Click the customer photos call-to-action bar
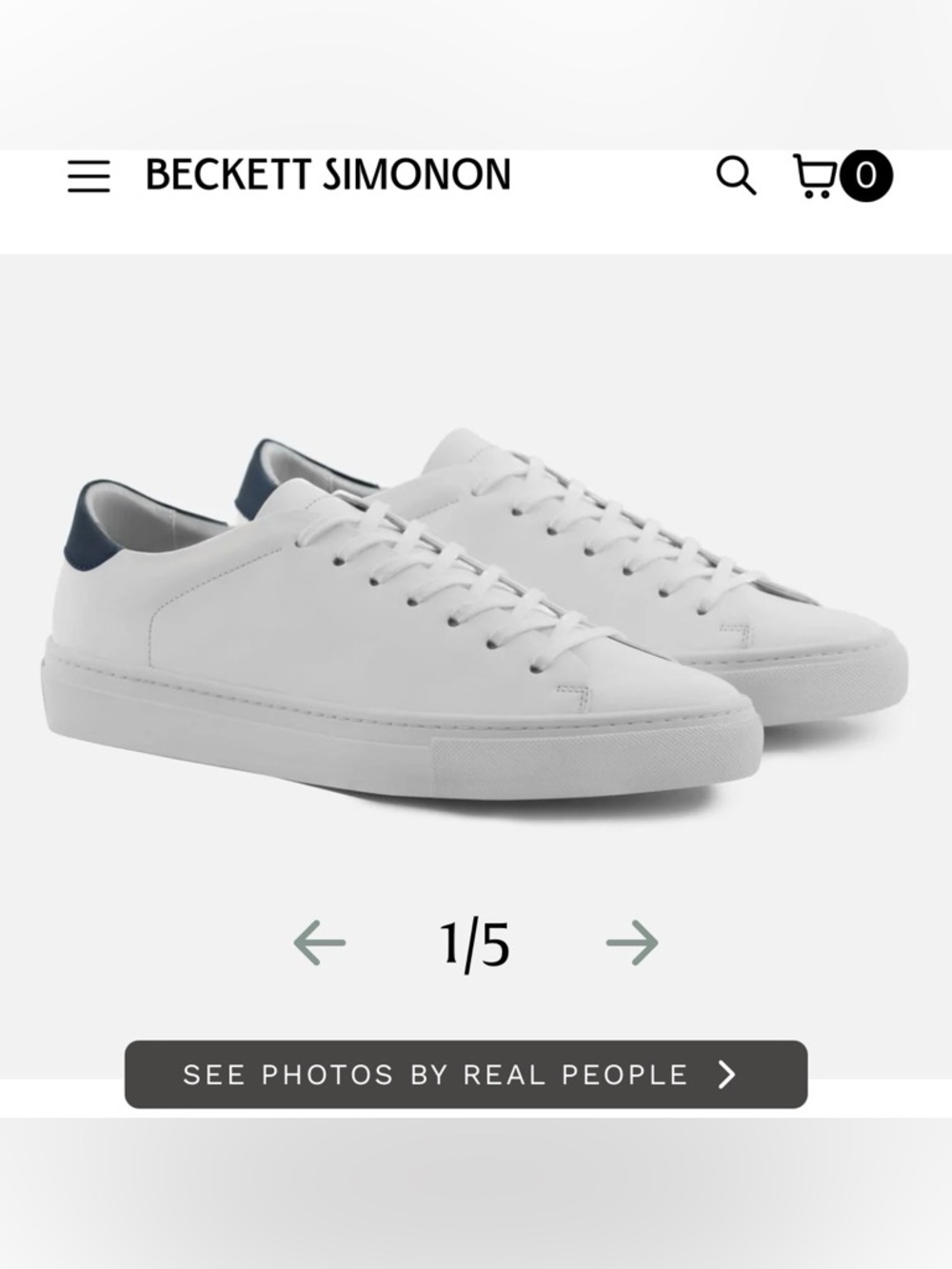This screenshot has width=952, height=1269. point(466,1075)
